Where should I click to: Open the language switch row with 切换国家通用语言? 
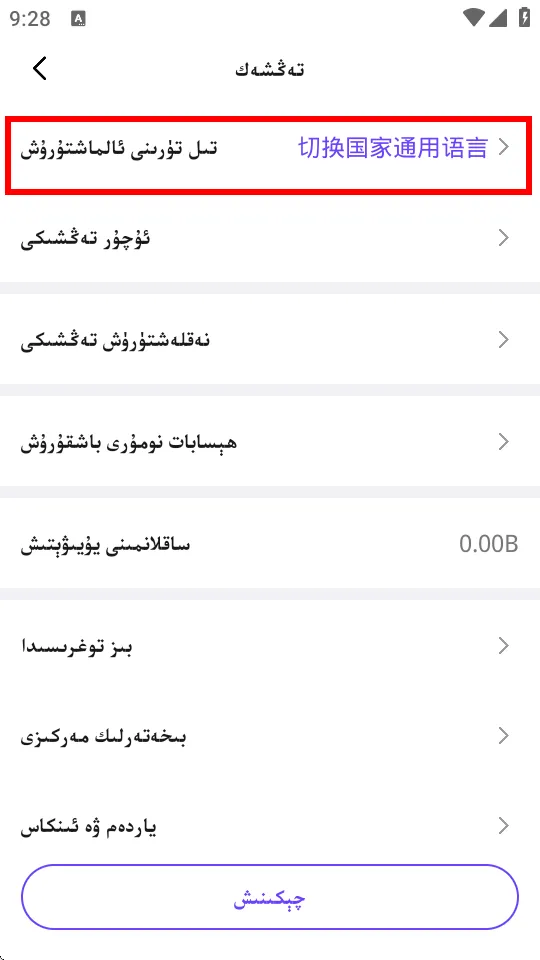(x=270, y=148)
